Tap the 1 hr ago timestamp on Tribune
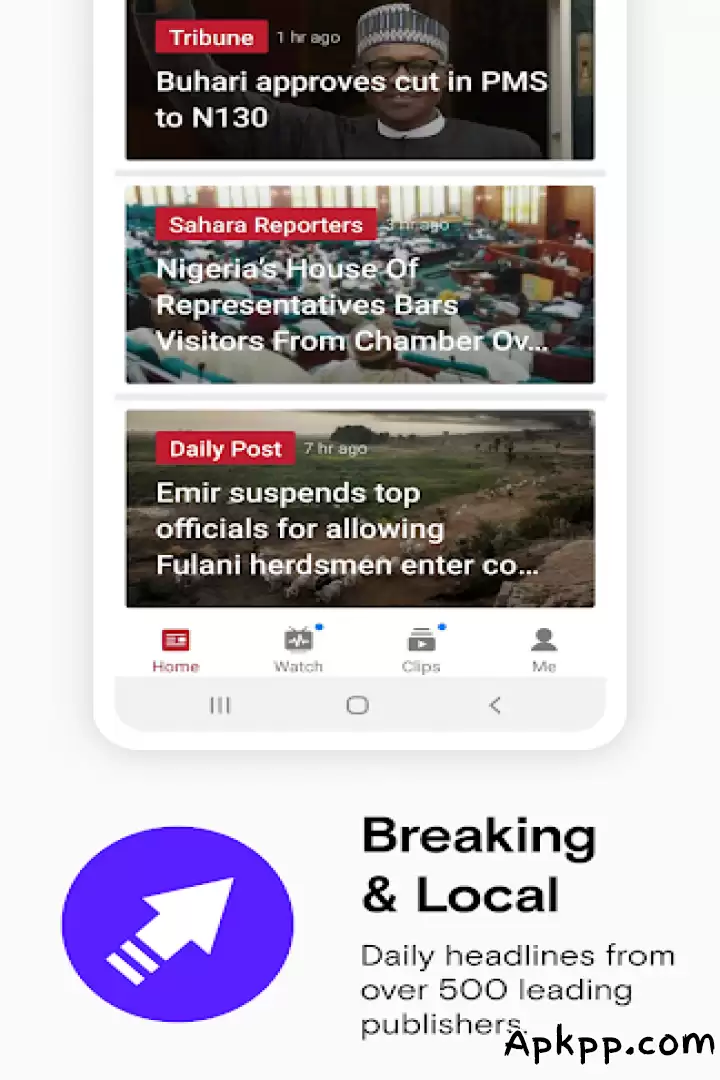Viewport: 720px width, 1080px height. [x=307, y=37]
